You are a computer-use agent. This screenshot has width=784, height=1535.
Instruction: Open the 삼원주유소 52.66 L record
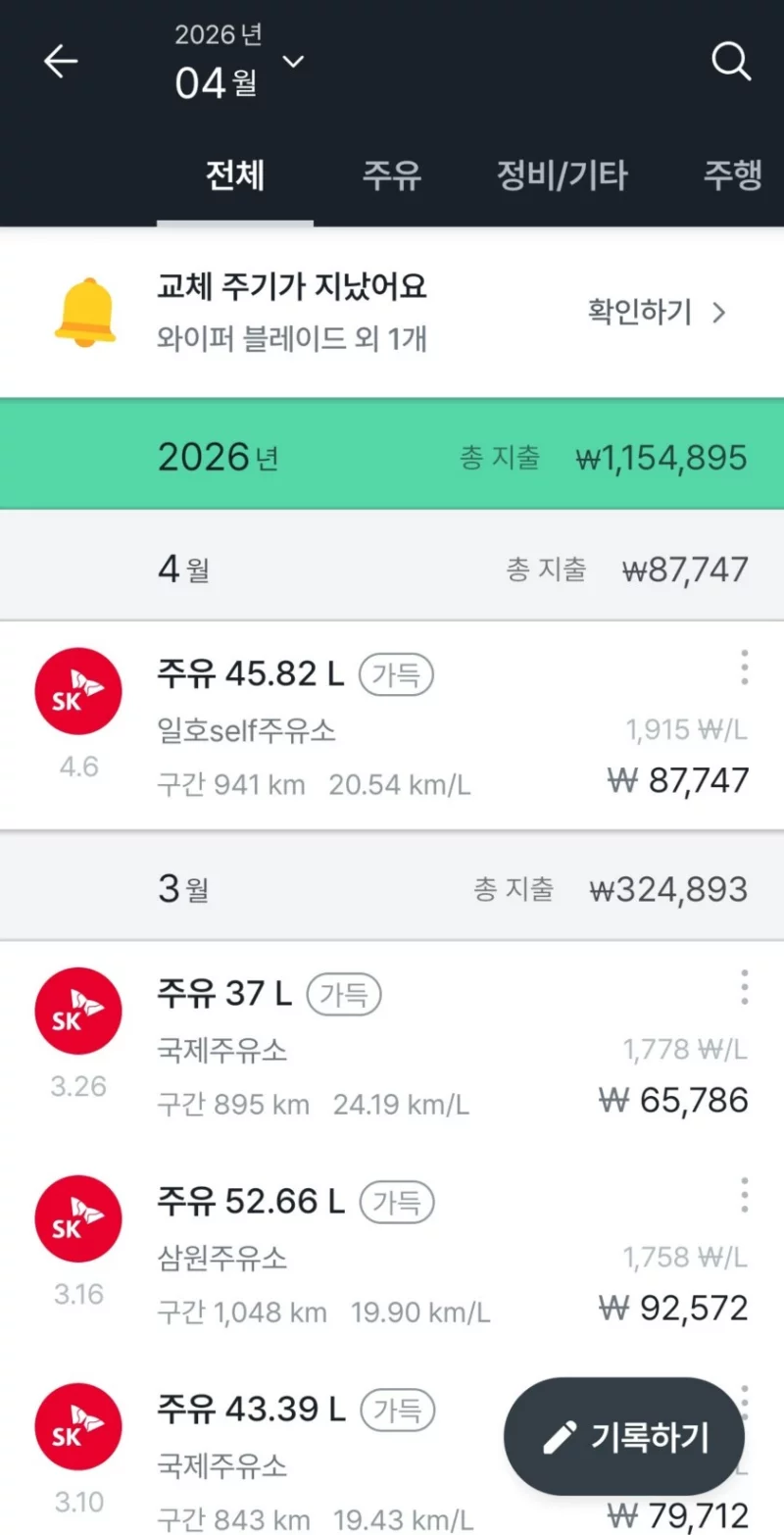click(392, 1257)
